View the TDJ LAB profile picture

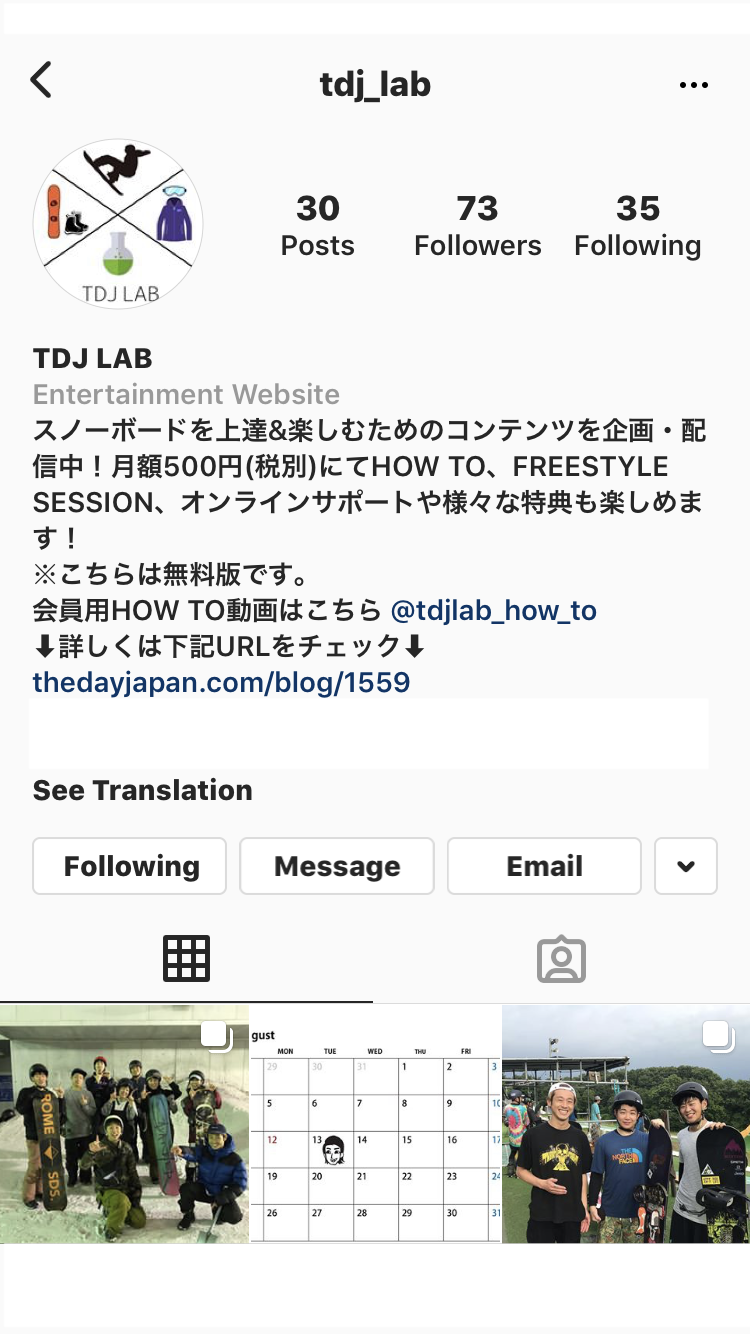click(118, 224)
